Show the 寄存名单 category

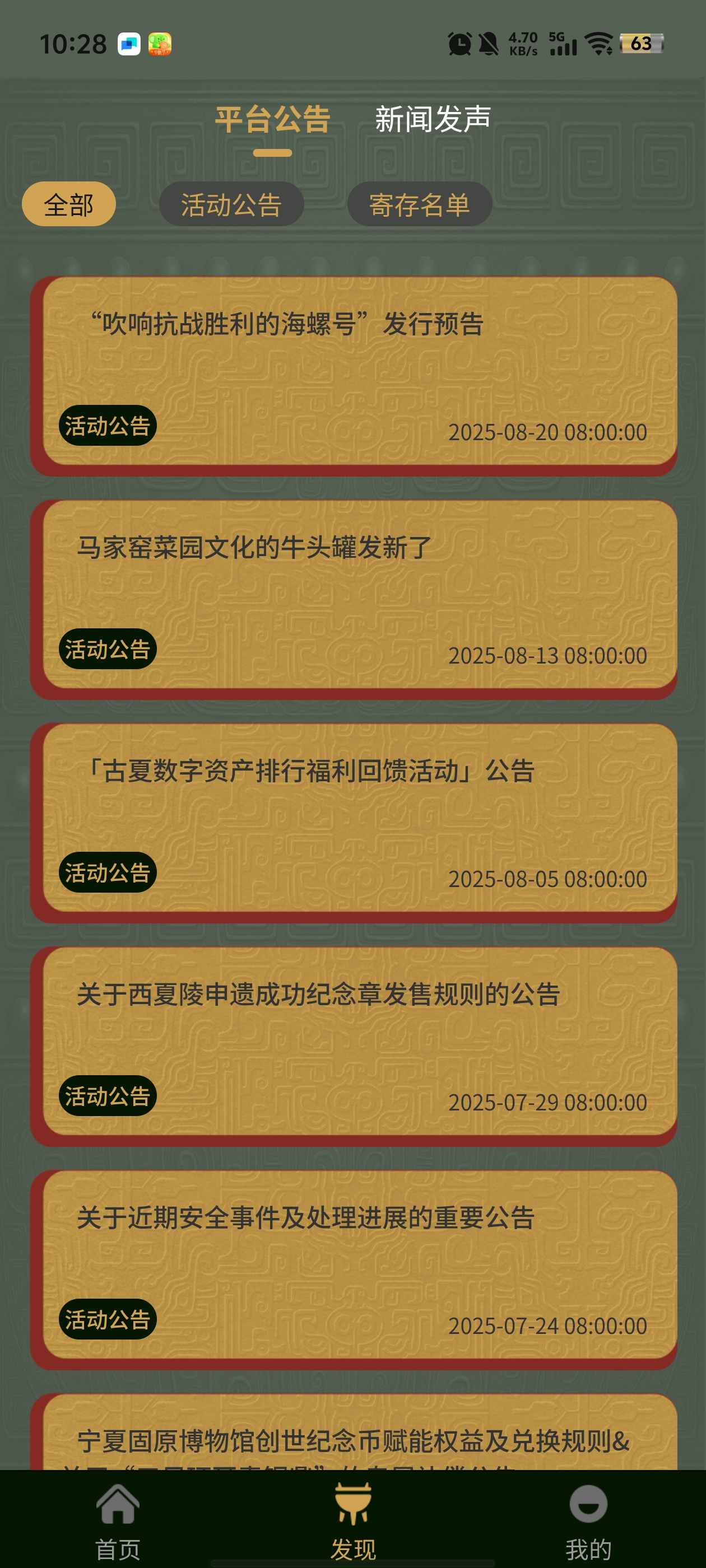click(x=419, y=204)
